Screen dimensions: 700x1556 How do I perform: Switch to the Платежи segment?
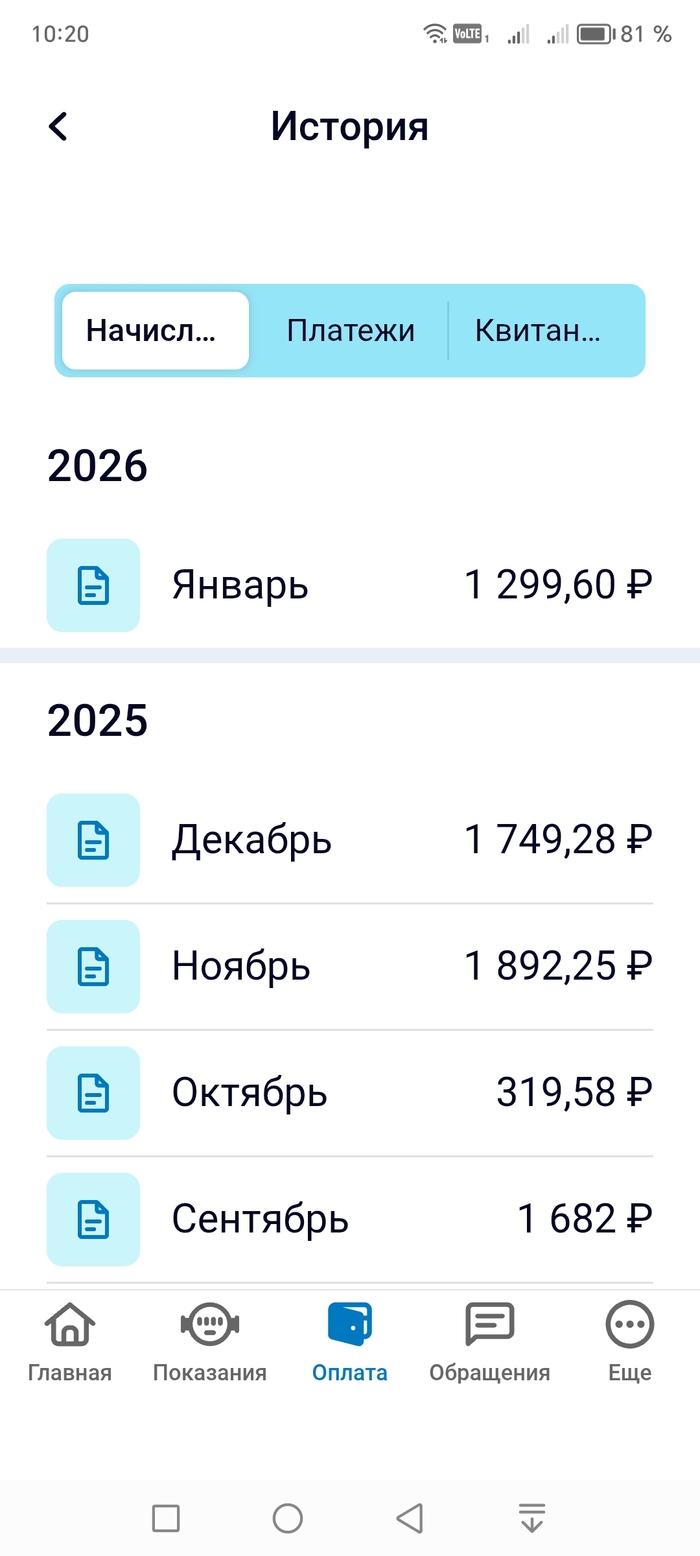[350, 331]
